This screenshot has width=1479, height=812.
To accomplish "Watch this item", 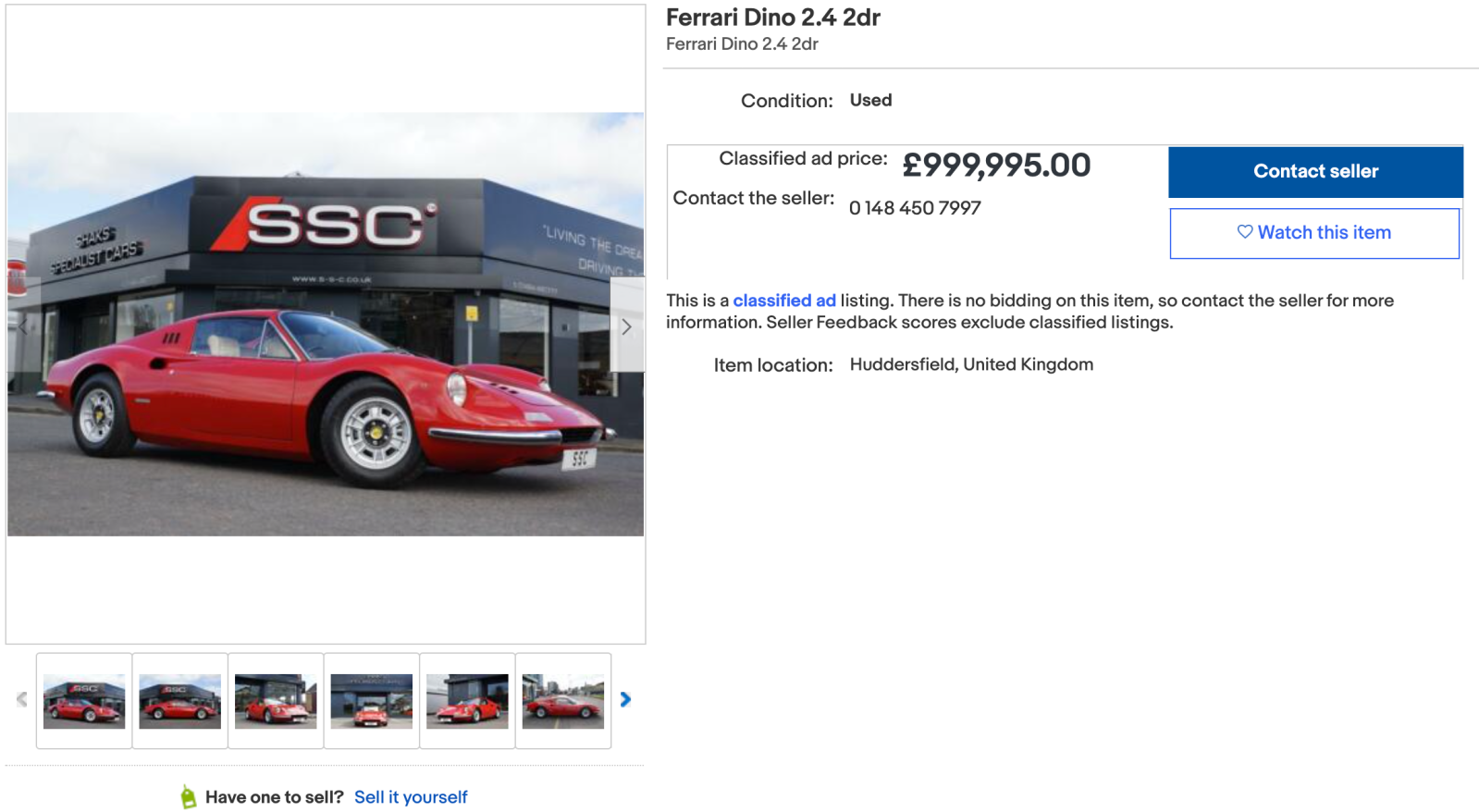I will (x=1313, y=233).
